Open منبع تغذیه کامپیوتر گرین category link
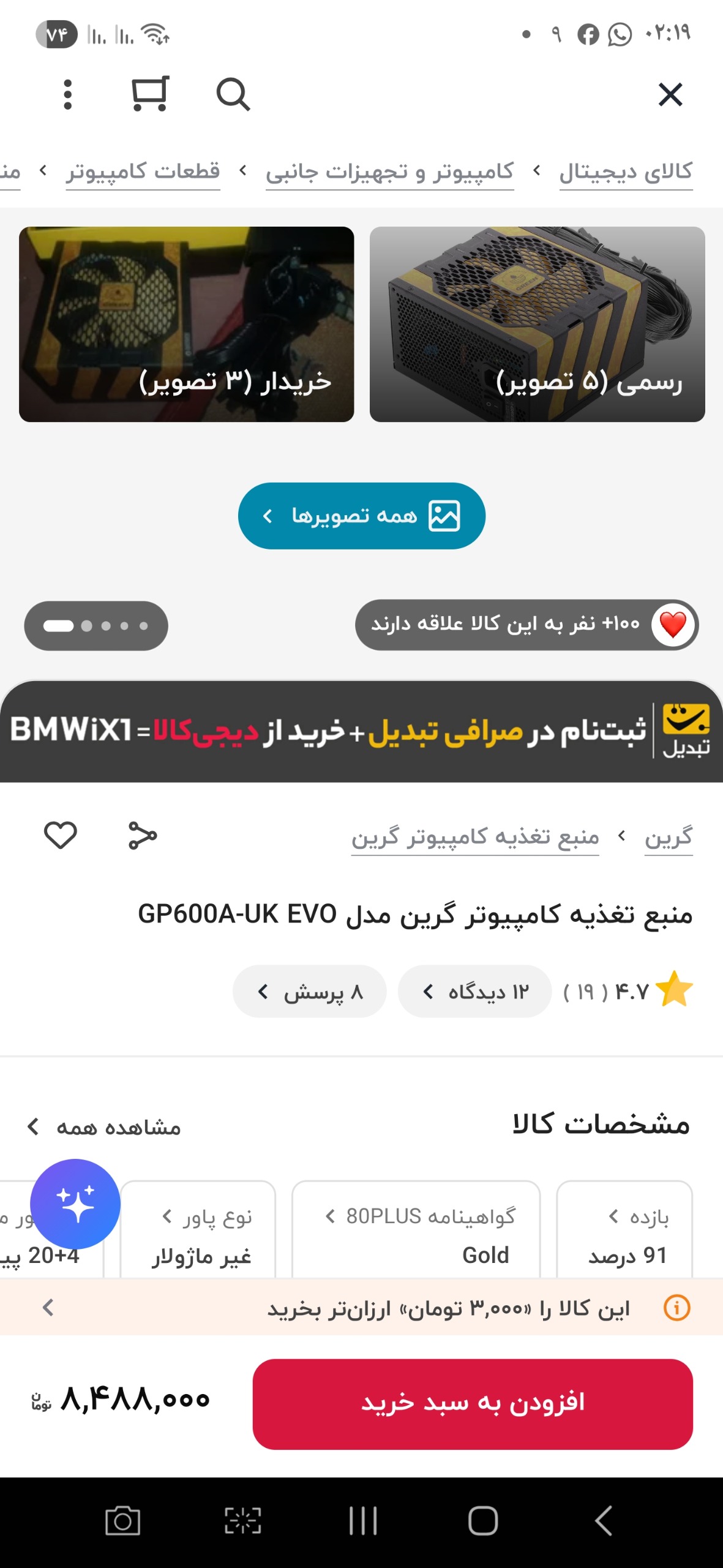The height and width of the screenshot is (1568, 723). pos(474,837)
